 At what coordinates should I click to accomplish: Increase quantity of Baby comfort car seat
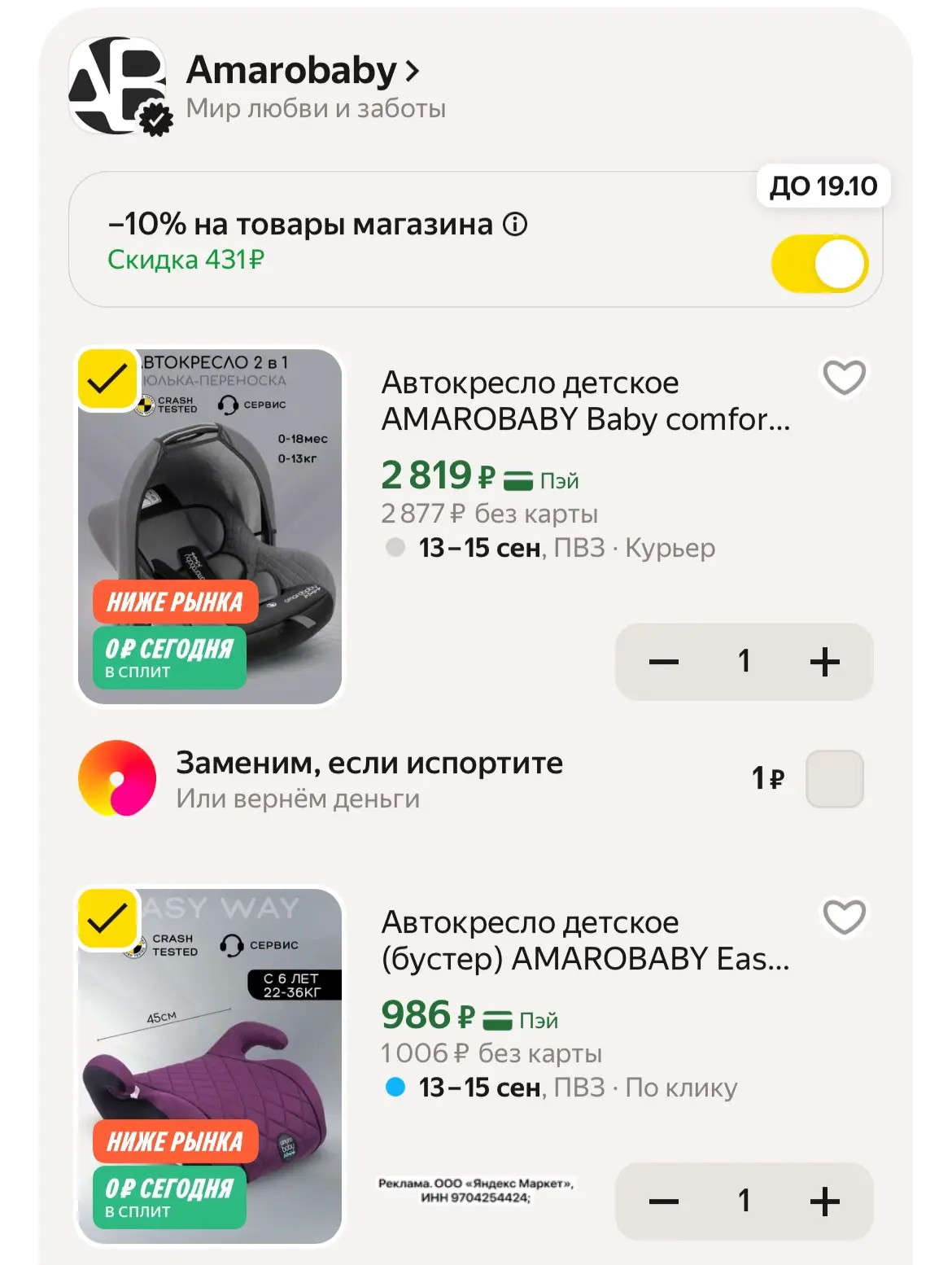pyautogui.click(x=825, y=662)
